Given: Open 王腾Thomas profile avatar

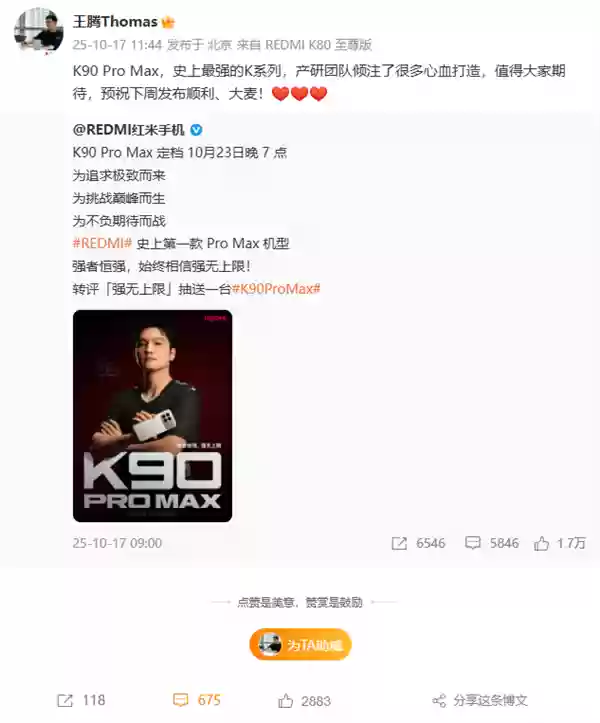Looking at the screenshot, I should click(x=36, y=31).
